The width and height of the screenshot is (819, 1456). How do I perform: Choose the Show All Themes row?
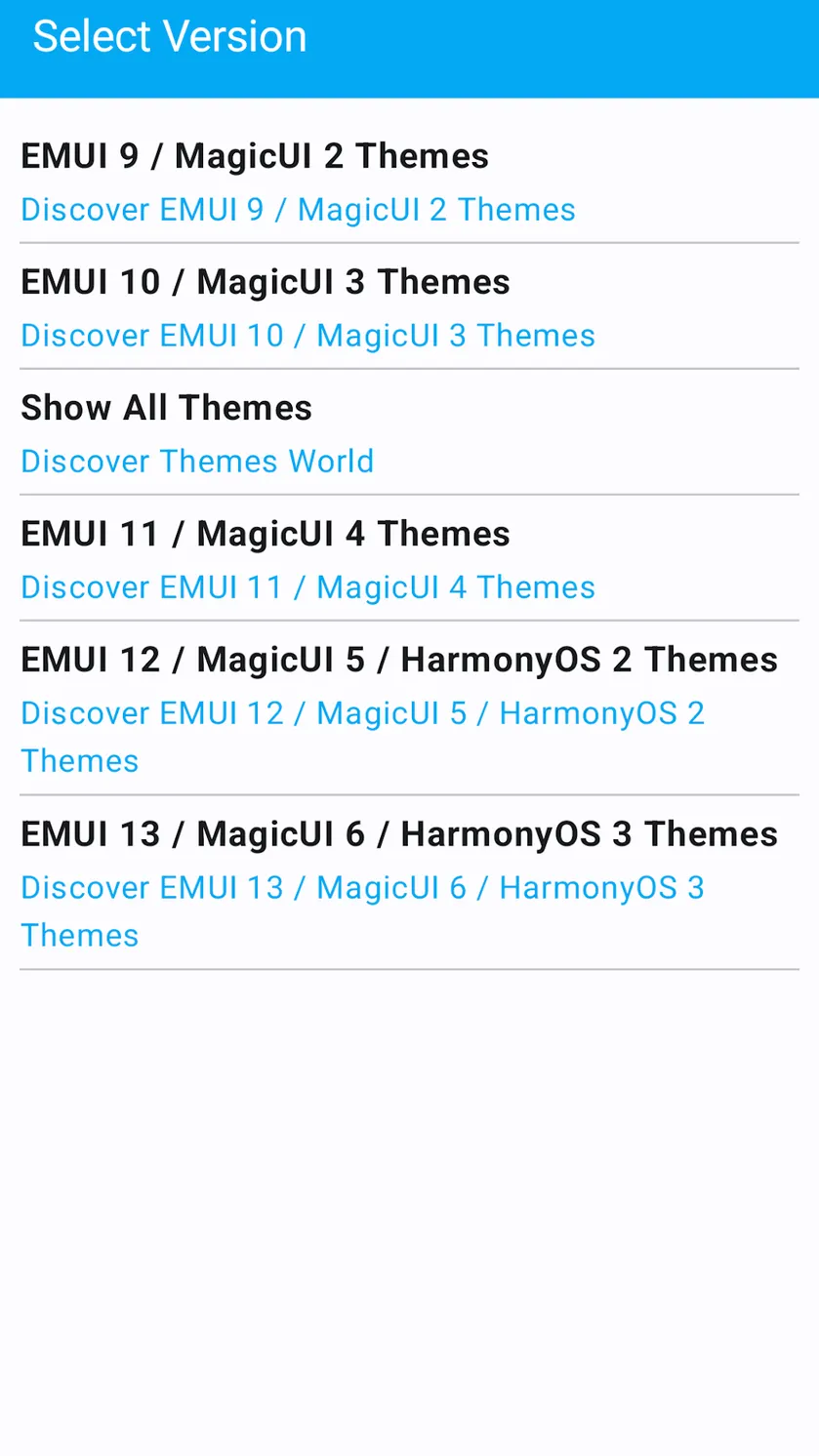pos(409,432)
